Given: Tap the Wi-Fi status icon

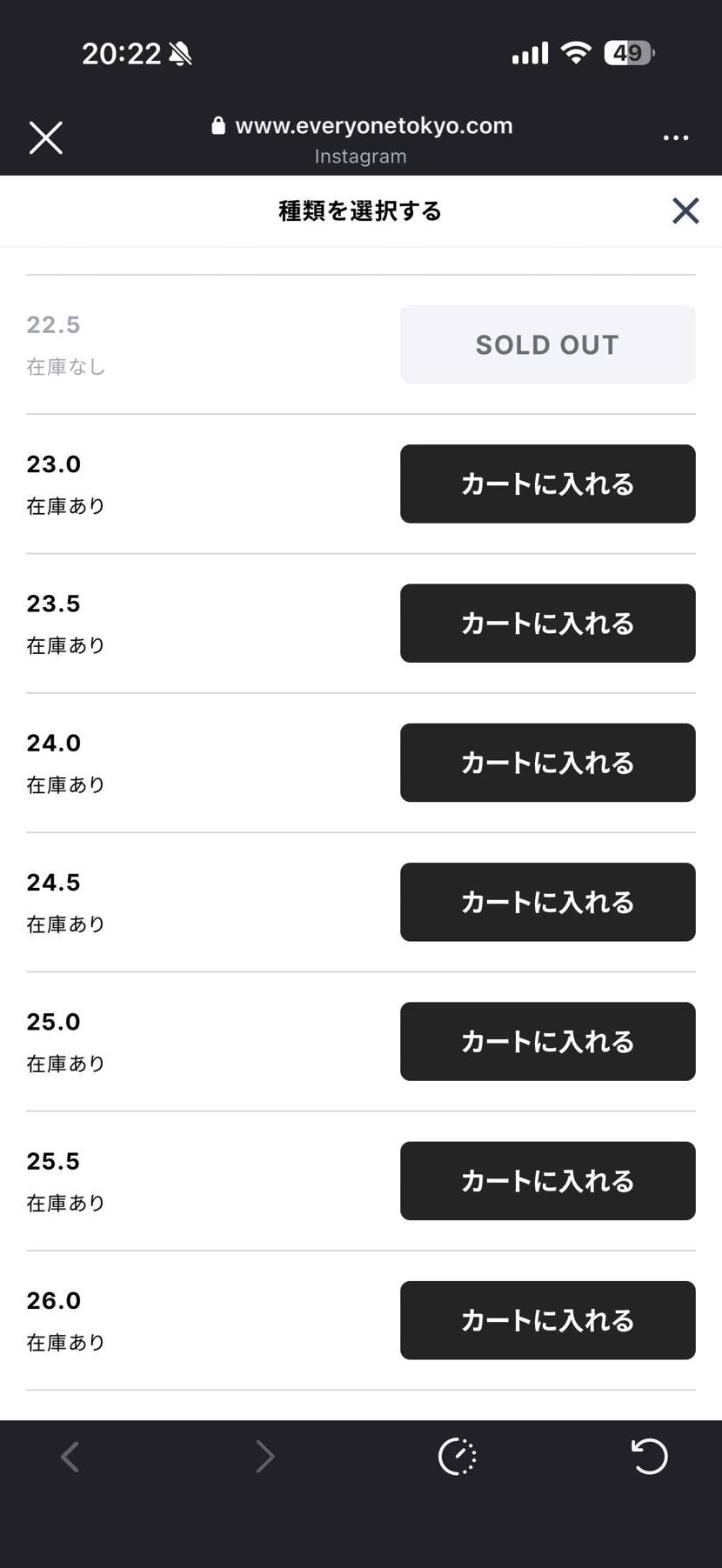Looking at the screenshot, I should pos(577,52).
